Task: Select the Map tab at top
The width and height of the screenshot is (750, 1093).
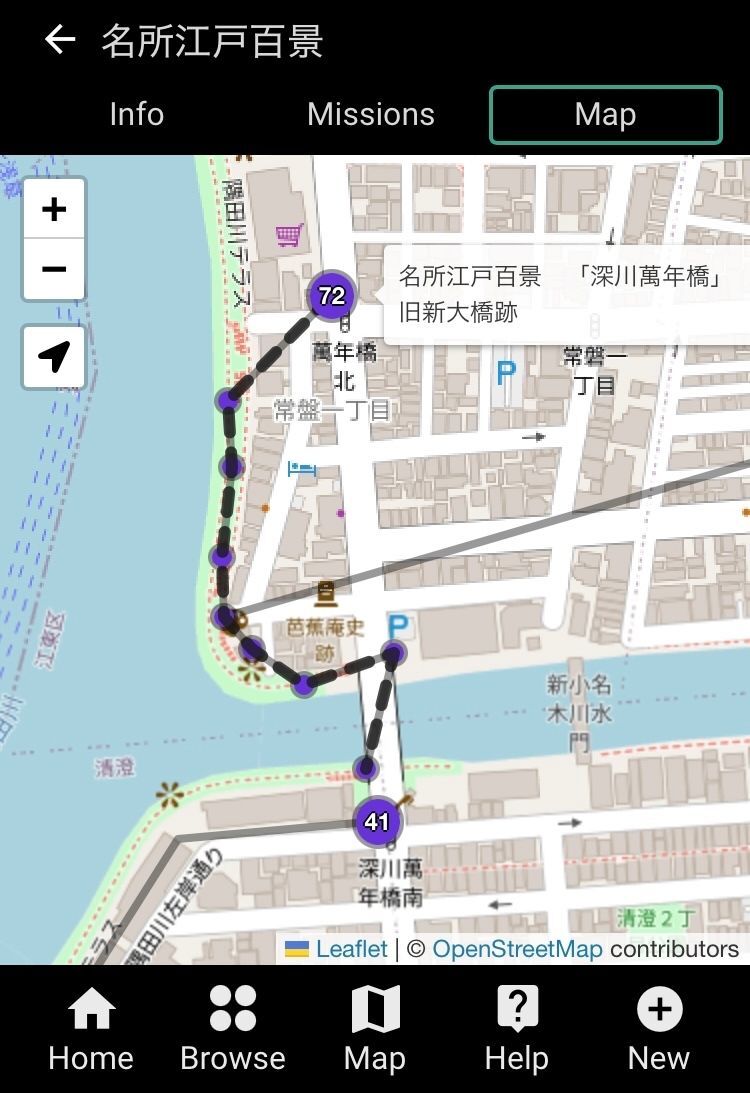Action: pyautogui.click(x=605, y=114)
